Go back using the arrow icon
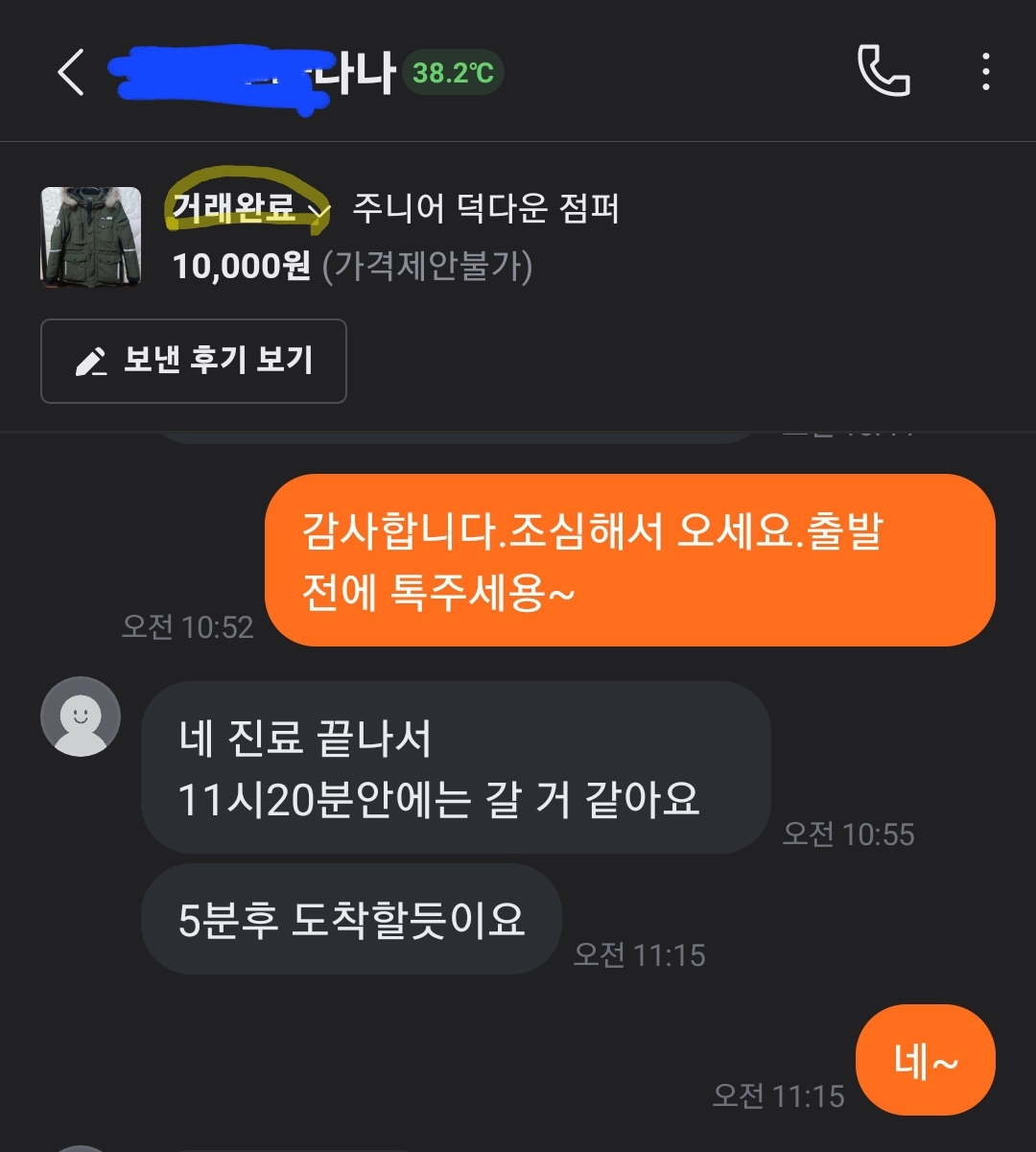The image size is (1036, 1152). (x=71, y=73)
